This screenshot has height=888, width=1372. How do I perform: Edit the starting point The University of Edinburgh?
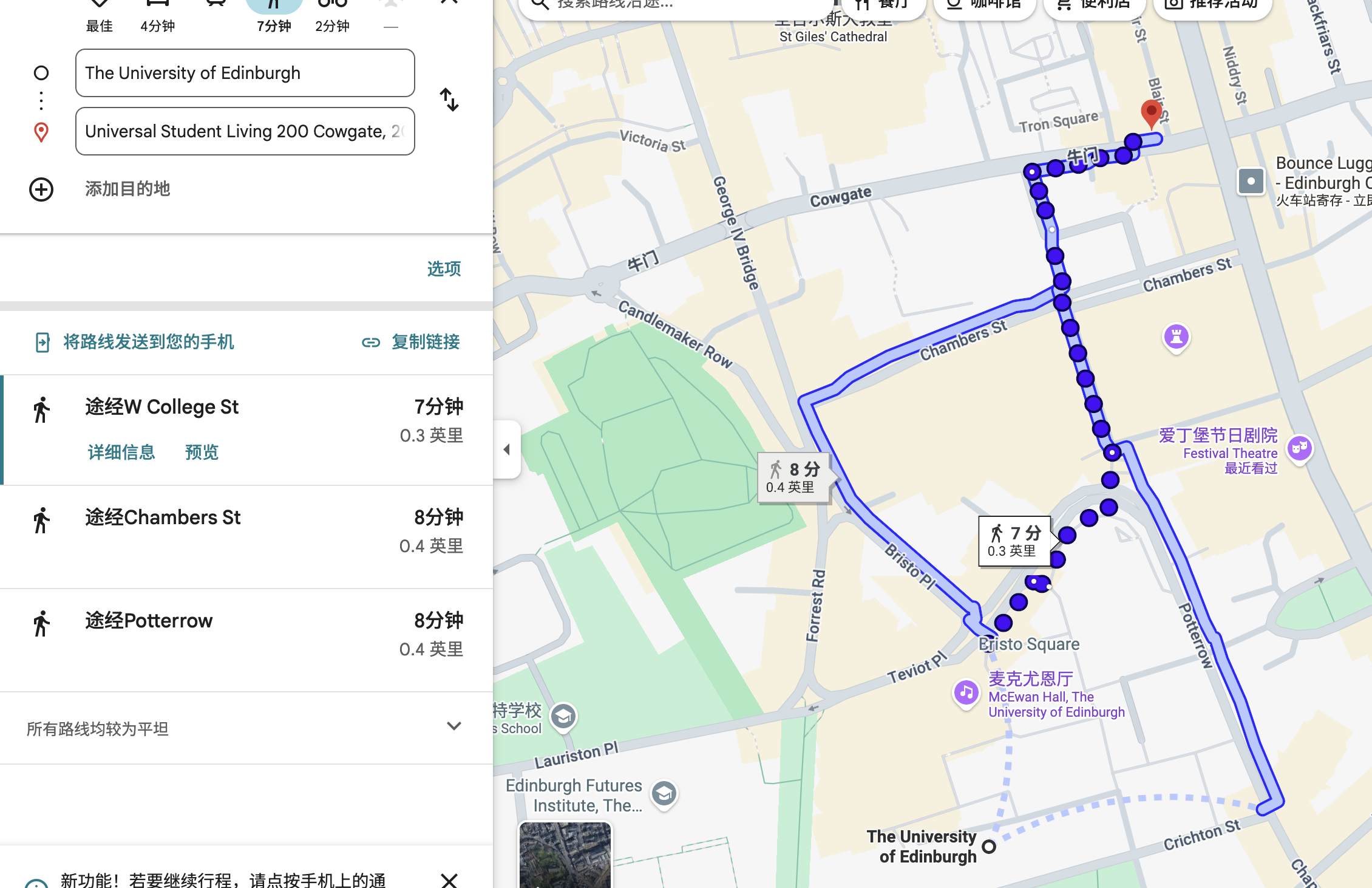click(245, 73)
